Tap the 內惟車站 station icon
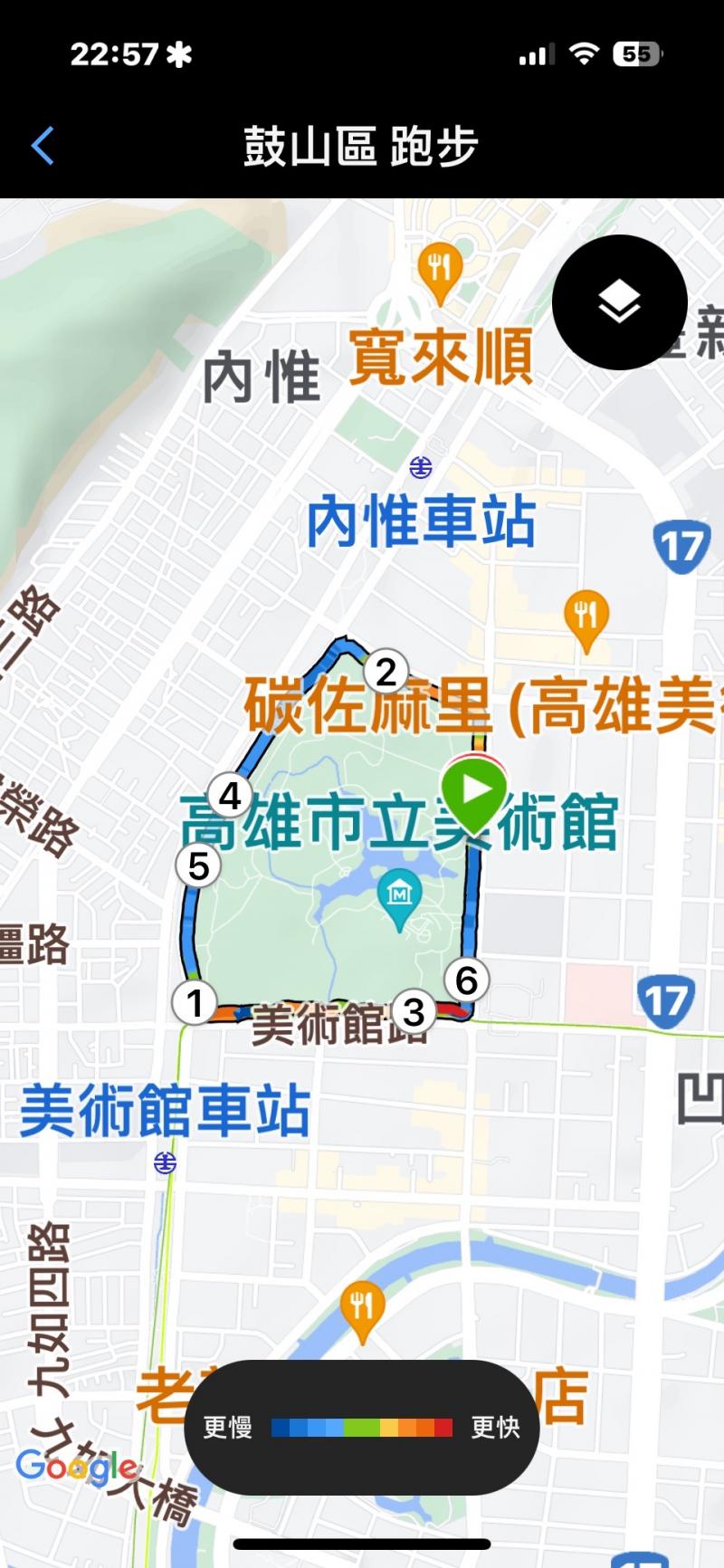This screenshot has width=724, height=1568. tap(421, 467)
